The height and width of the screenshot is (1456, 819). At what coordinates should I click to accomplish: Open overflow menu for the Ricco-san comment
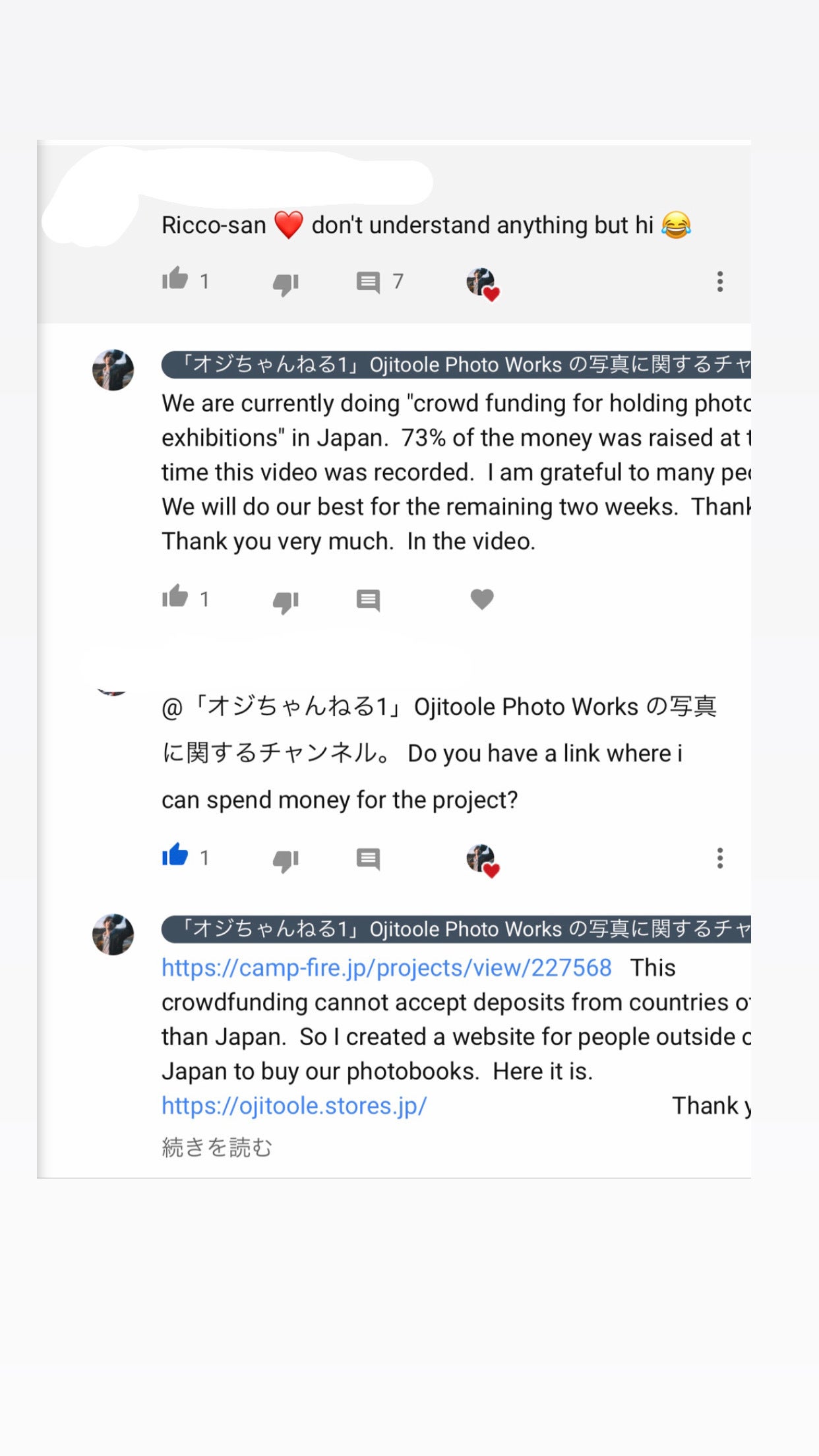point(719,282)
